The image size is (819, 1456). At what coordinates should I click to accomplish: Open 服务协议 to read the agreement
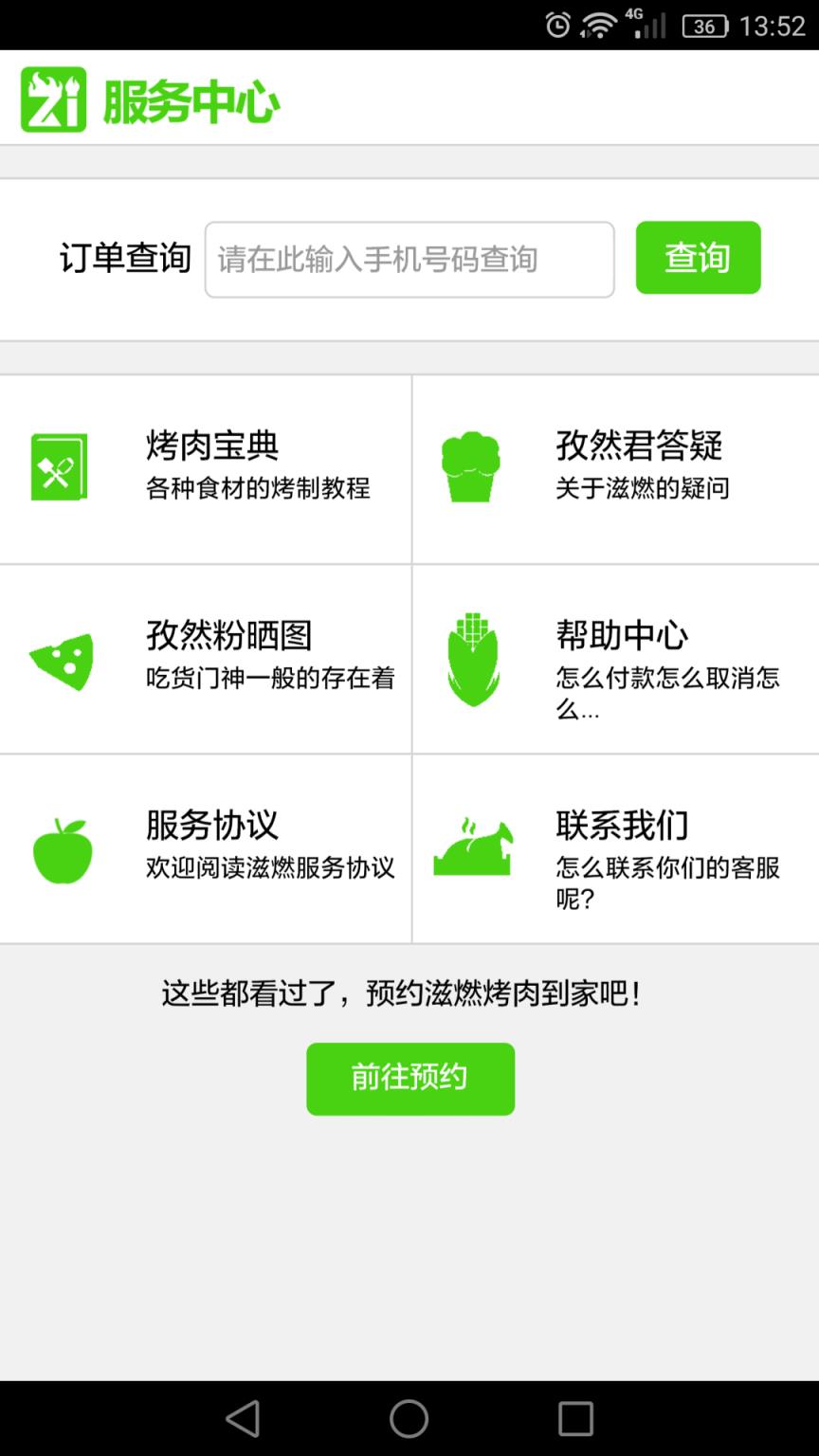(x=210, y=826)
